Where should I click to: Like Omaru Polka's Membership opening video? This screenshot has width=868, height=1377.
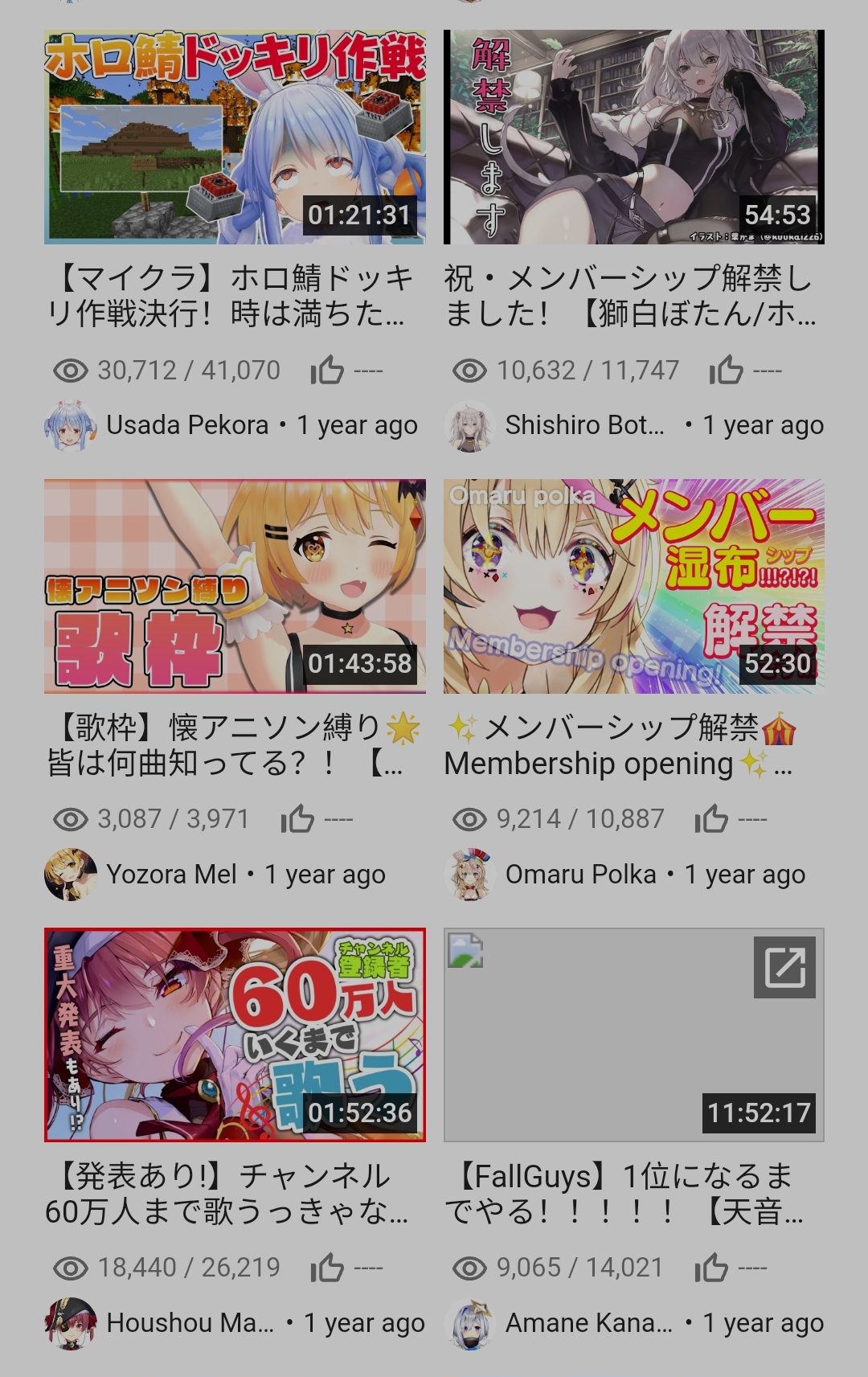[711, 819]
